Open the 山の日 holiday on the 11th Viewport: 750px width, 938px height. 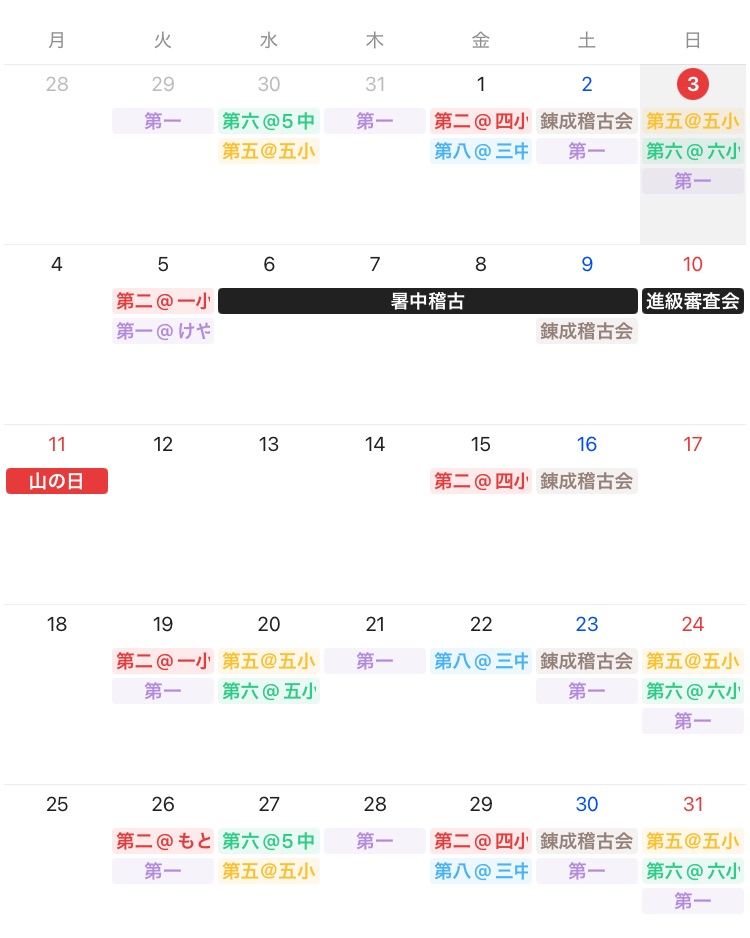[x=57, y=481]
